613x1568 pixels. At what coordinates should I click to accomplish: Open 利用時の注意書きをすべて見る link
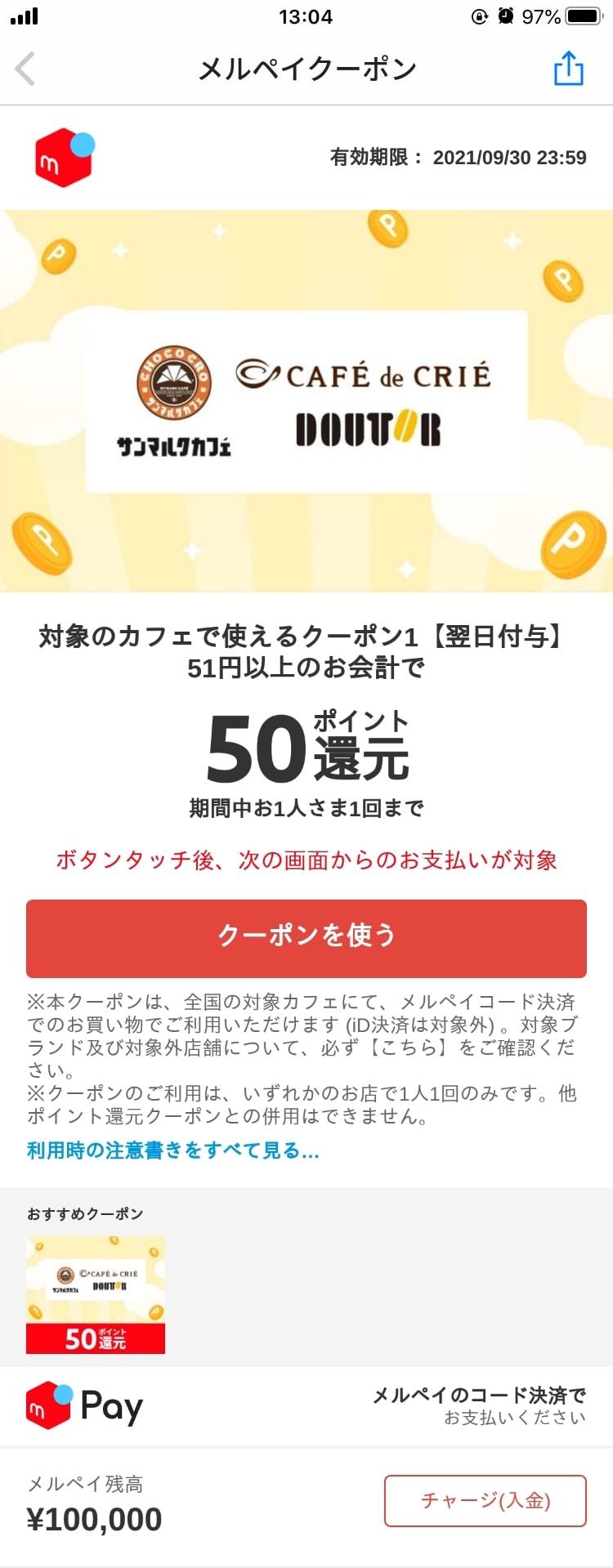pyautogui.click(x=173, y=1150)
